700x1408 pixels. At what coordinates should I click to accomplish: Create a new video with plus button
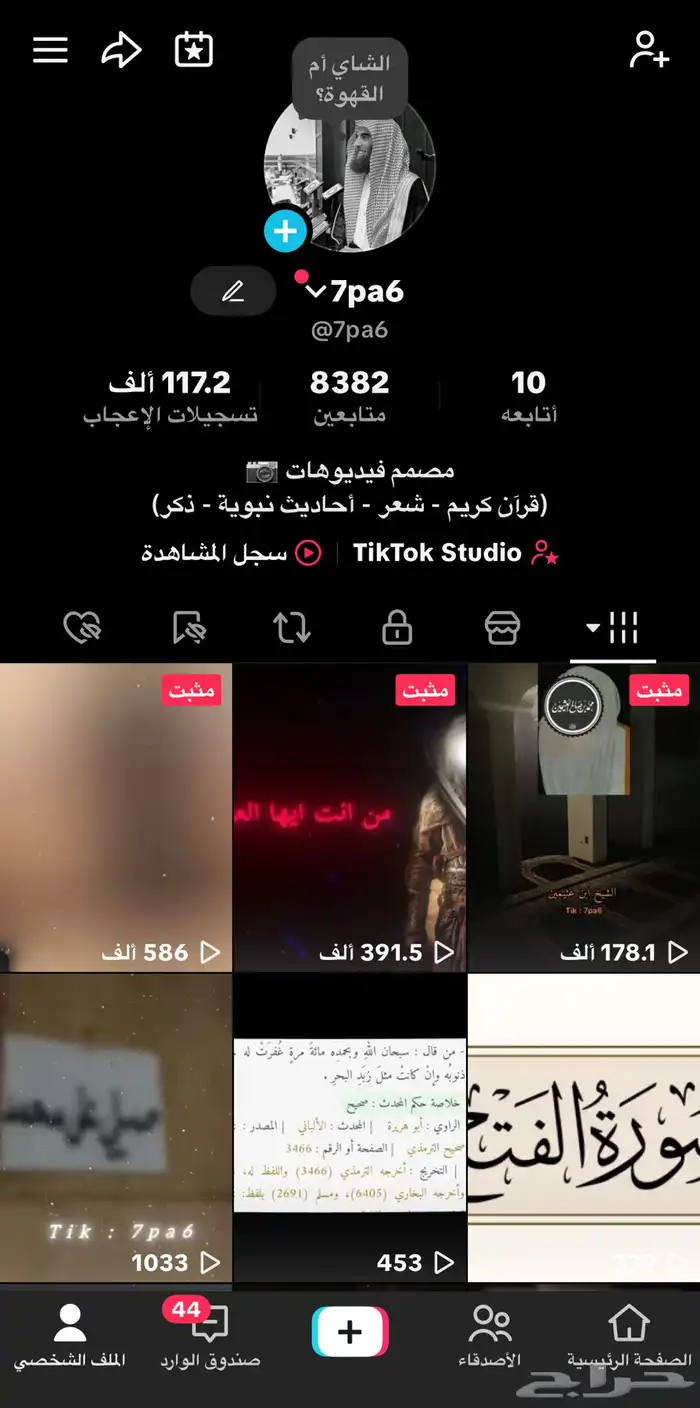point(349,1332)
